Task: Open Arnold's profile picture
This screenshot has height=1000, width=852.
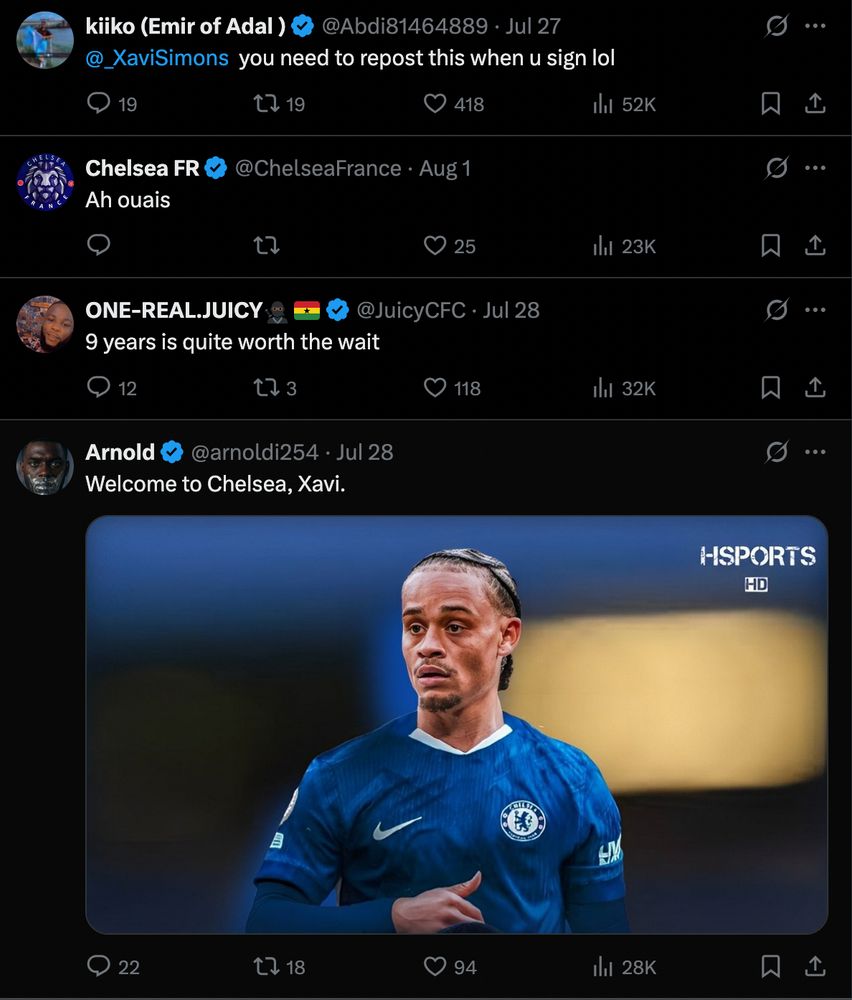Action: point(45,467)
